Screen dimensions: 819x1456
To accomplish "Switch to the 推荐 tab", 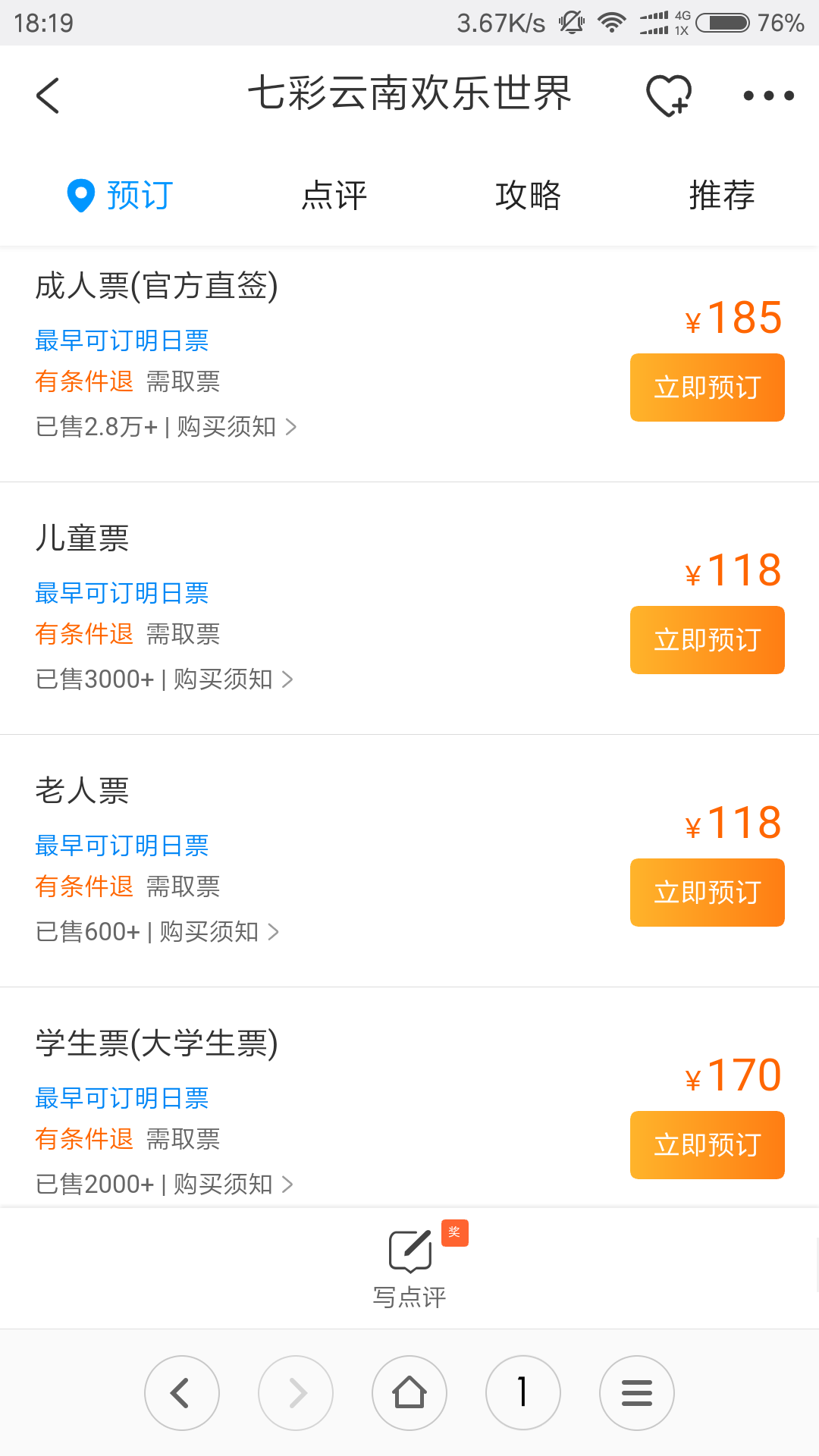I will tap(722, 196).
